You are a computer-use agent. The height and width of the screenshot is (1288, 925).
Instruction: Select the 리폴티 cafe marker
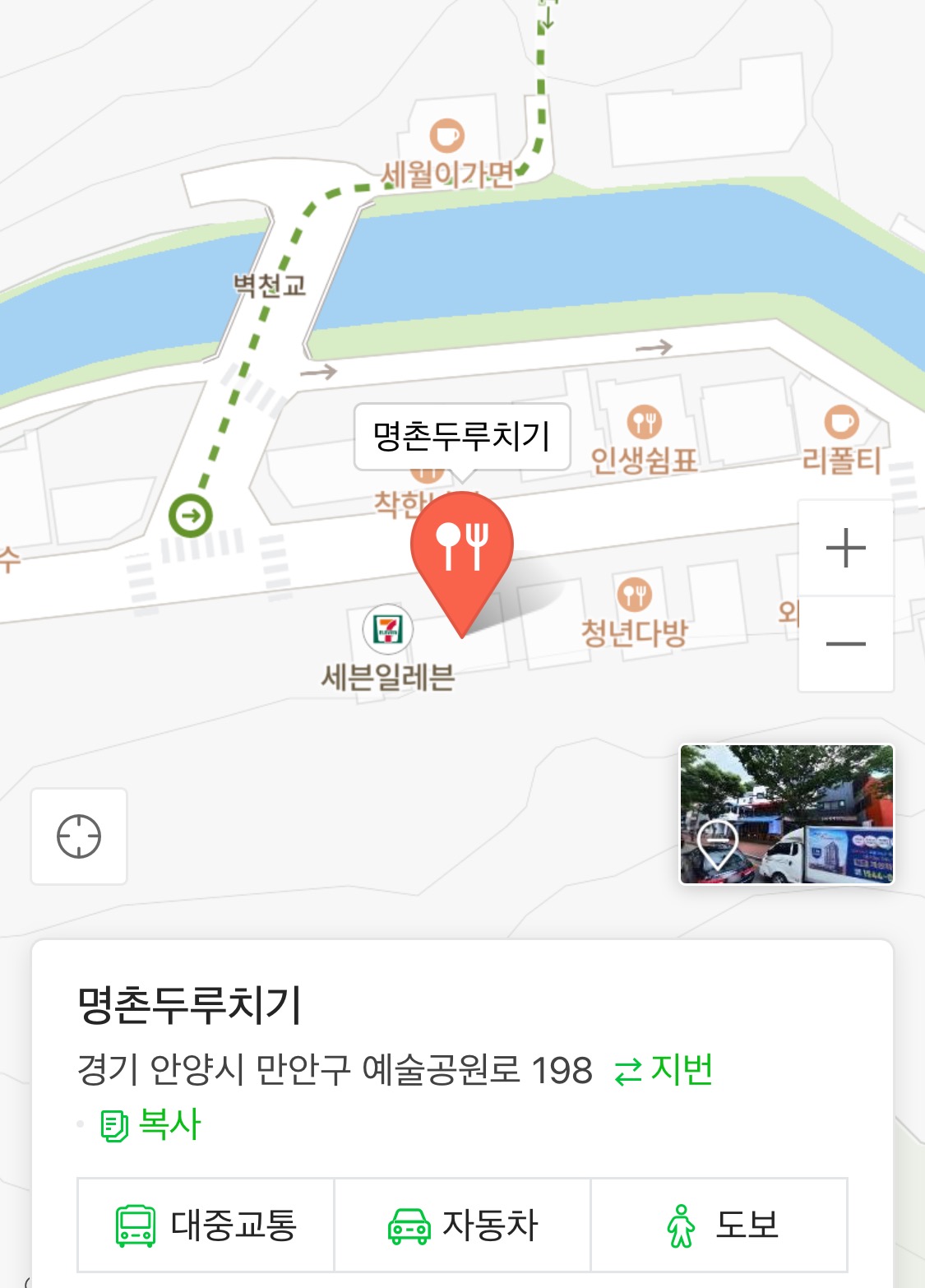pyautogui.click(x=841, y=422)
